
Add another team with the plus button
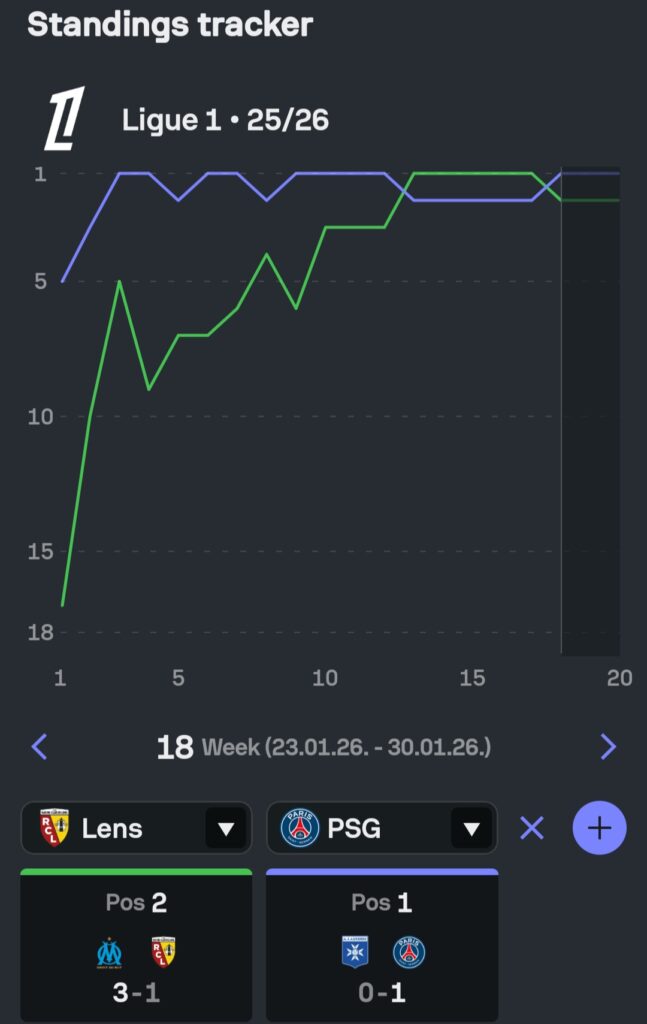coord(599,828)
